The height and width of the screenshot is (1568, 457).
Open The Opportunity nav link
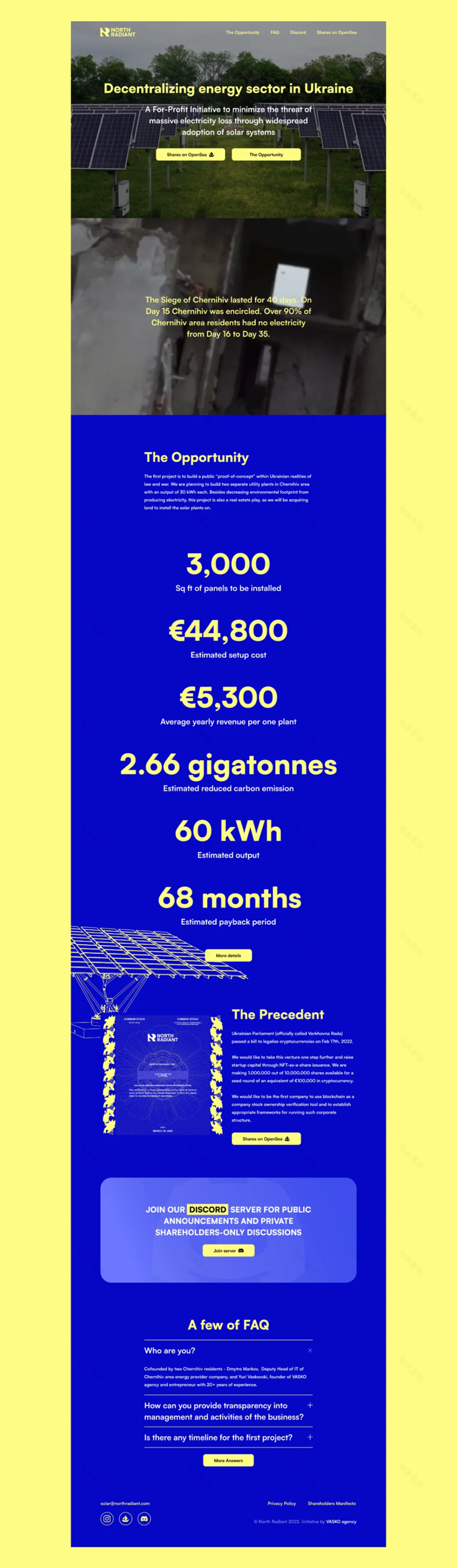(x=242, y=32)
